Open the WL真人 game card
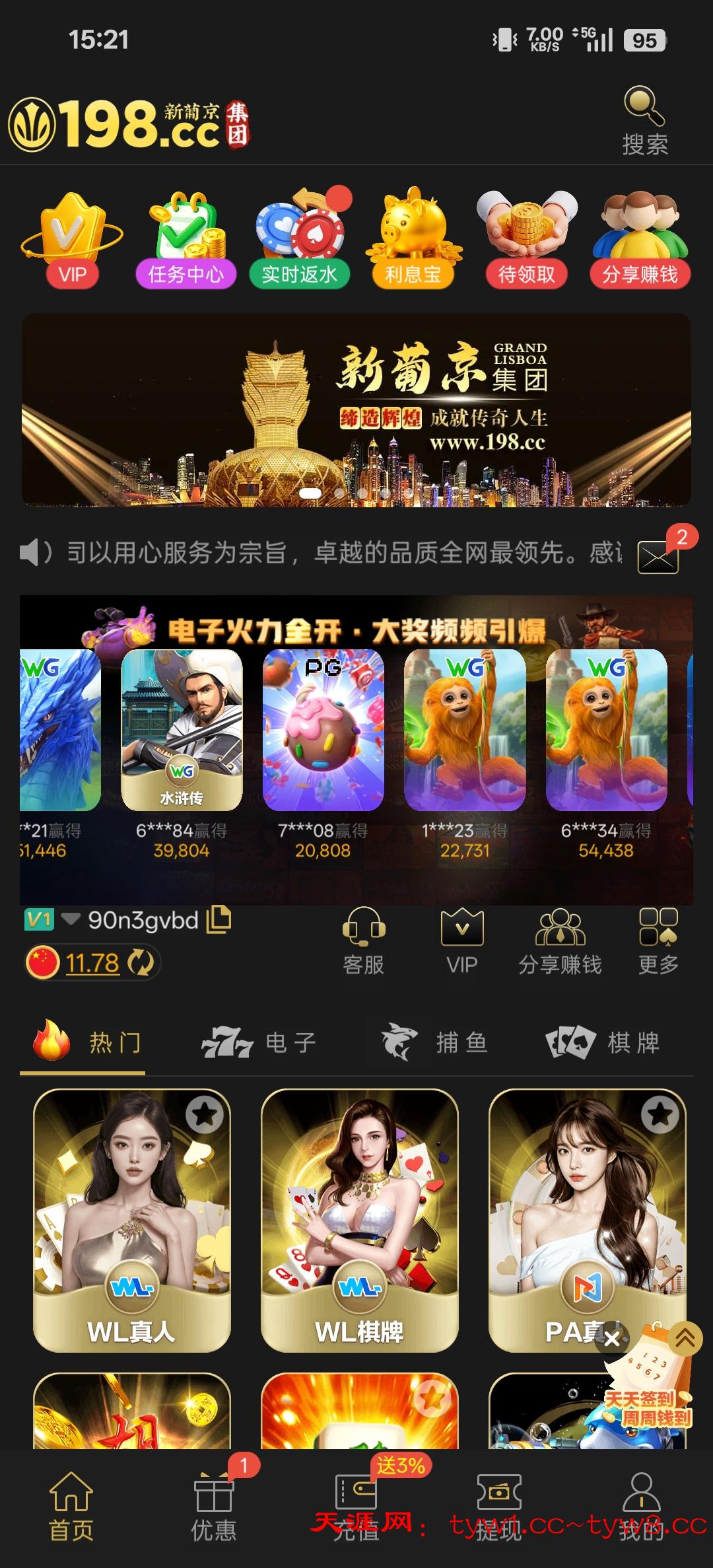Viewport: 713px width, 1568px height. pyautogui.click(x=132, y=1220)
